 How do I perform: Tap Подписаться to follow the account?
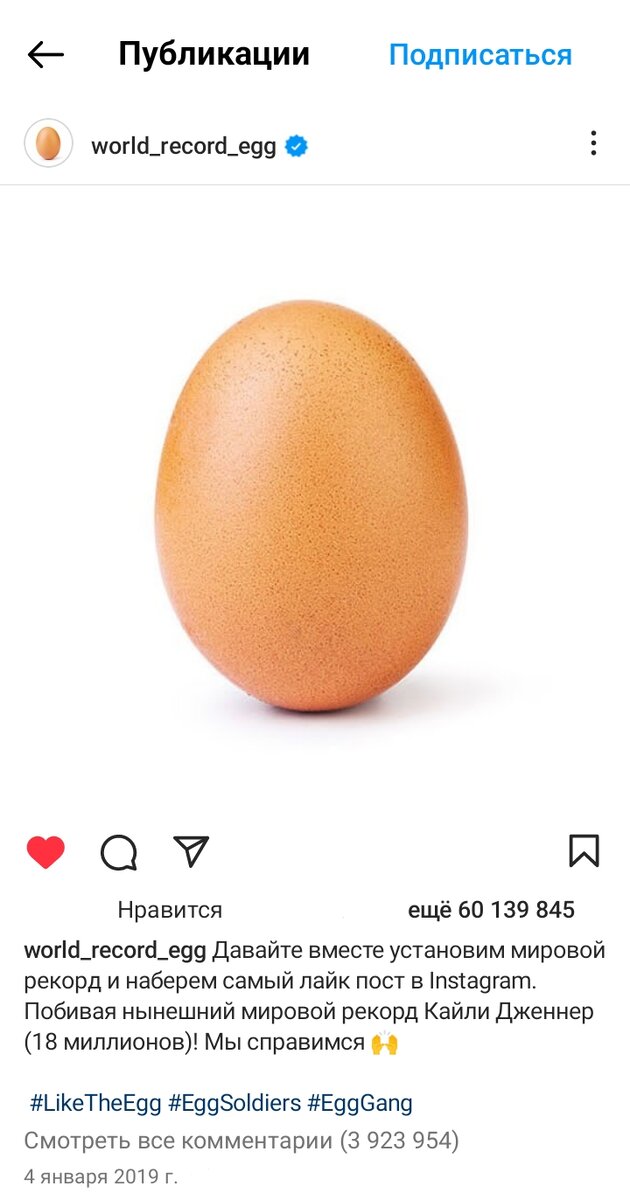coord(480,55)
